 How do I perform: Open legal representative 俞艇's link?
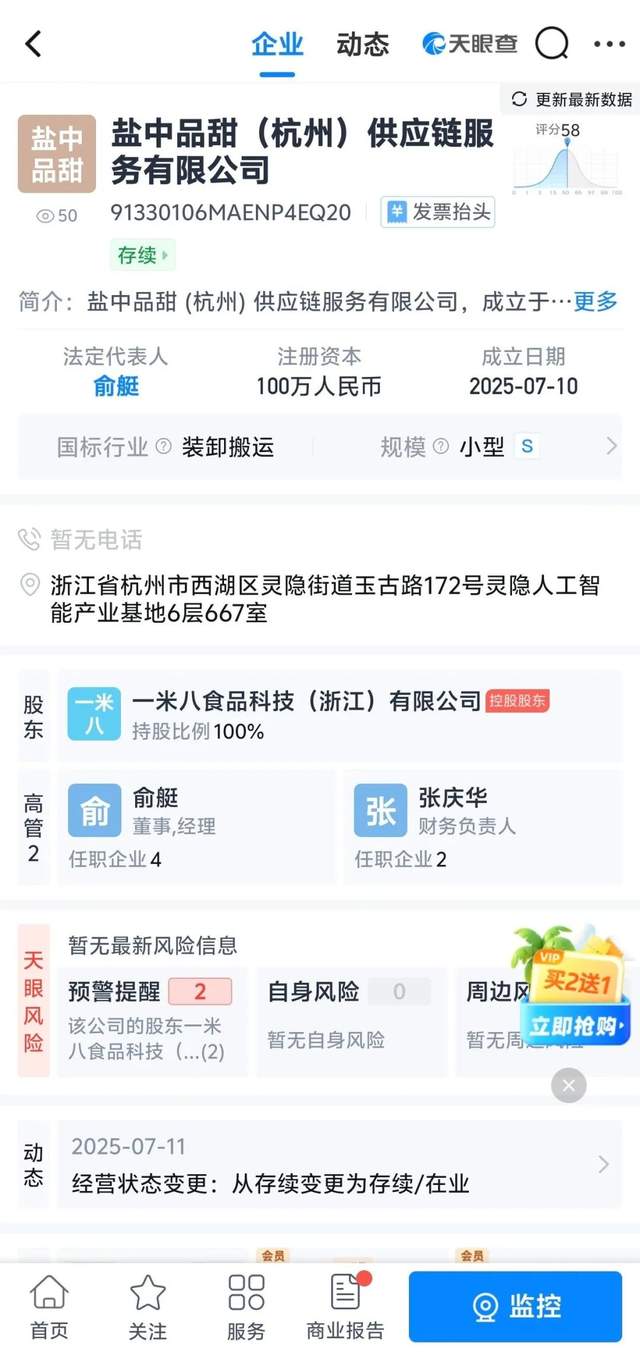(116, 386)
